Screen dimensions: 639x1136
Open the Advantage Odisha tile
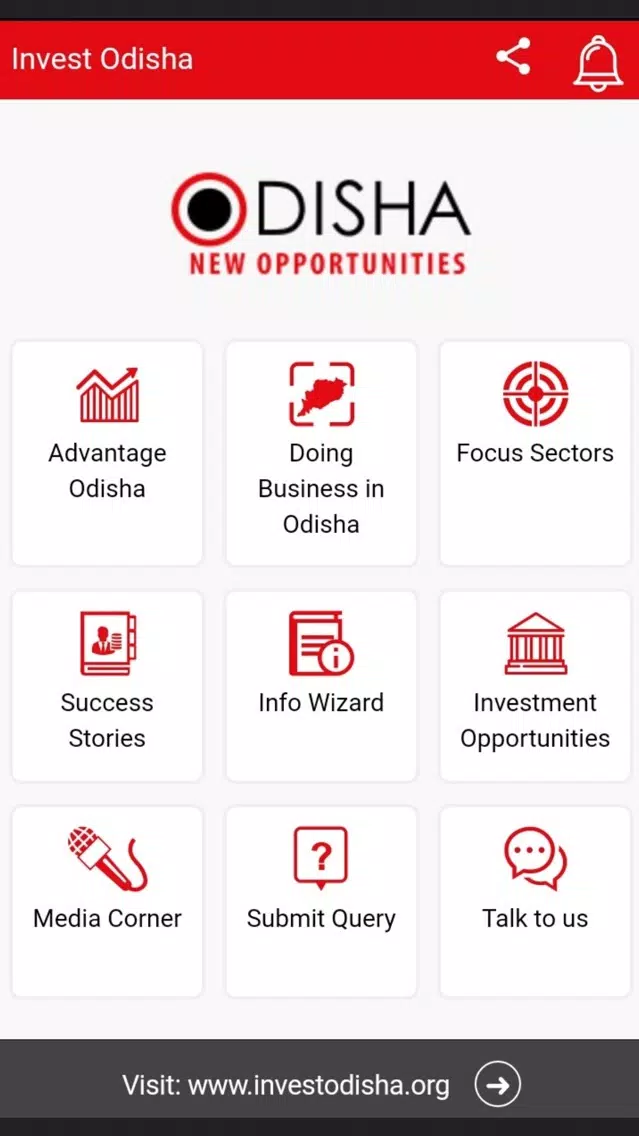[107, 454]
